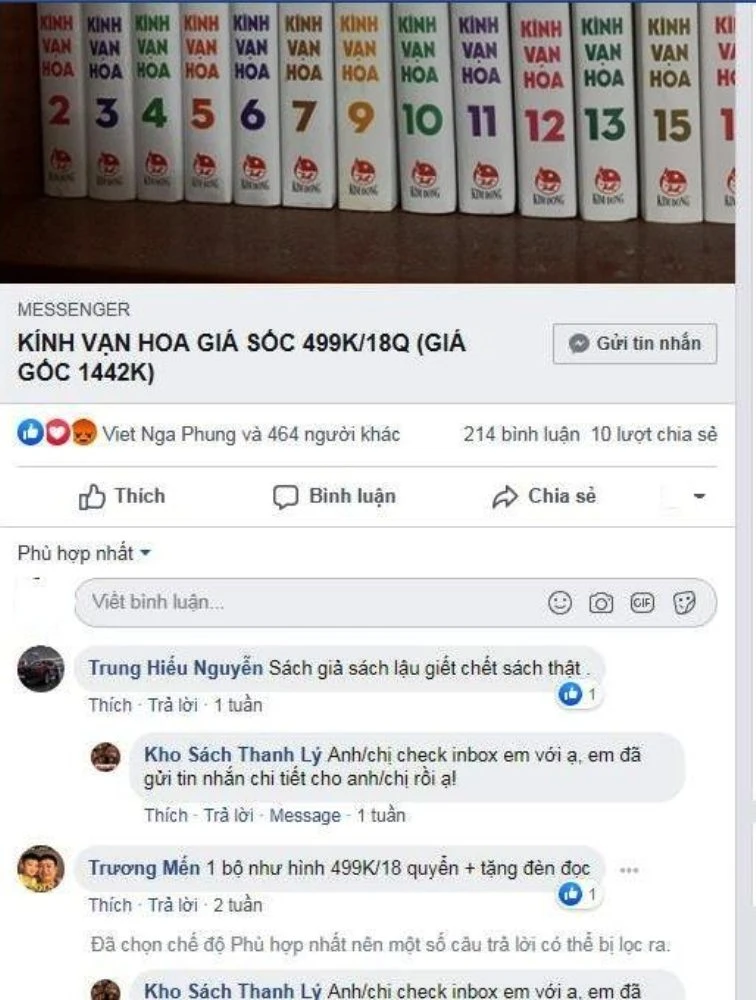Insert an emoji into the comment
This screenshot has height=1000, width=756.
pyautogui.click(x=560, y=602)
